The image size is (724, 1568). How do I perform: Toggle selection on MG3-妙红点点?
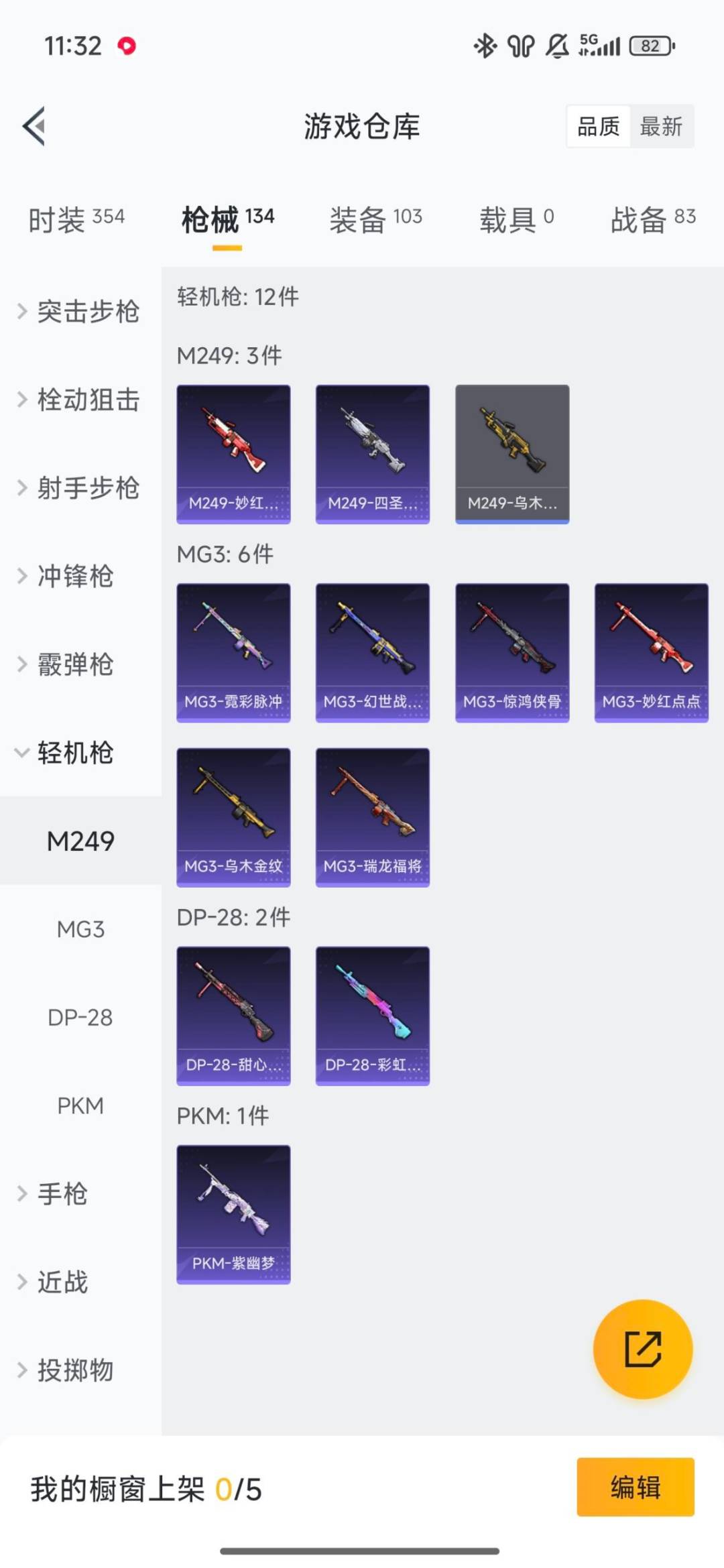651,652
